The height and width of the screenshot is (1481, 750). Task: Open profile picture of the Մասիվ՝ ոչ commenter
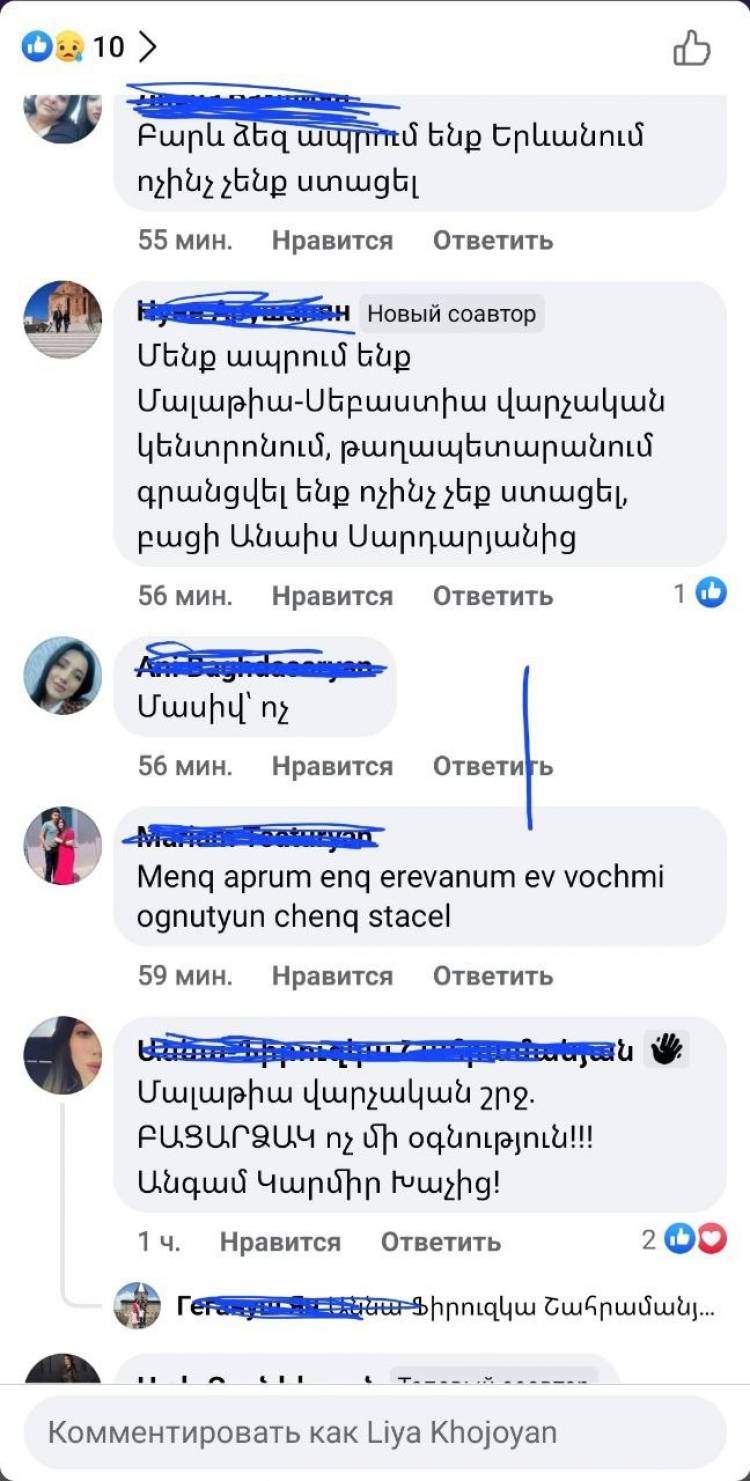click(x=63, y=675)
